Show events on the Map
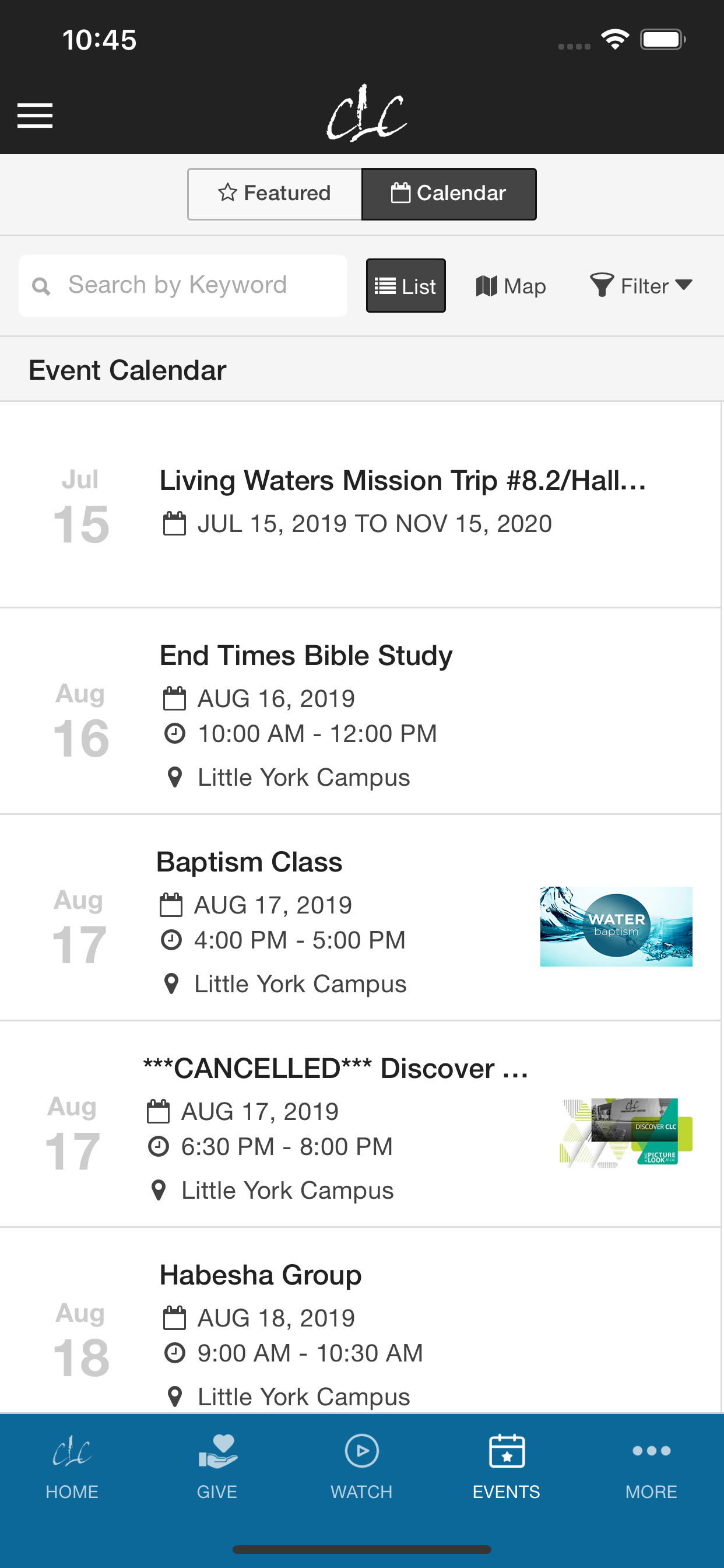 [511, 285]
